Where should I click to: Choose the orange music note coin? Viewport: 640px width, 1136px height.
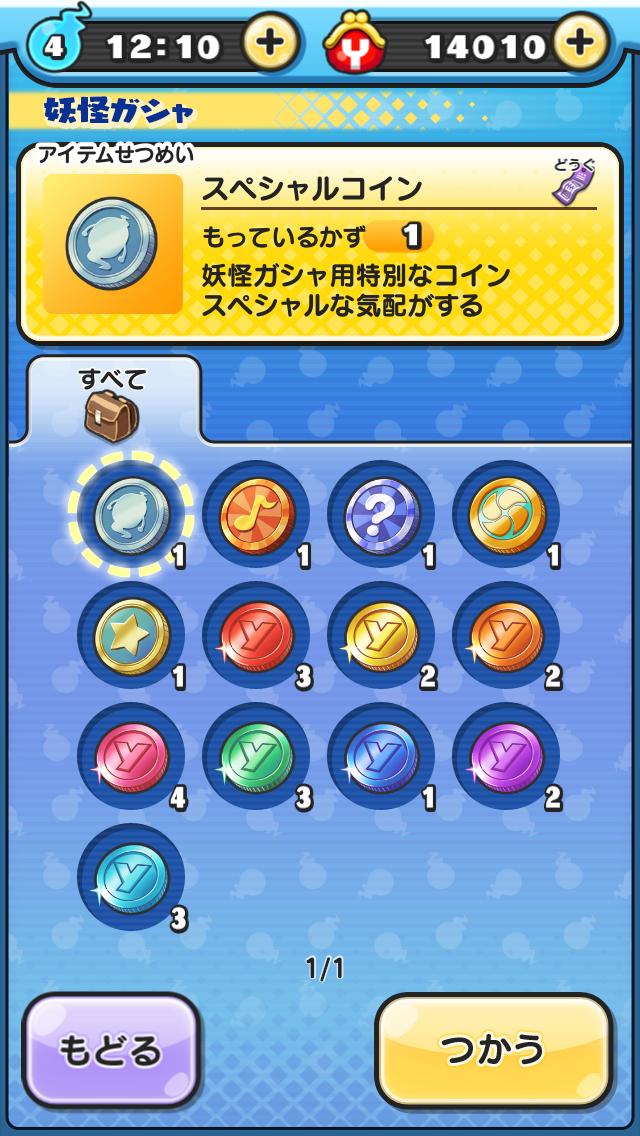(x=257, y=515)
